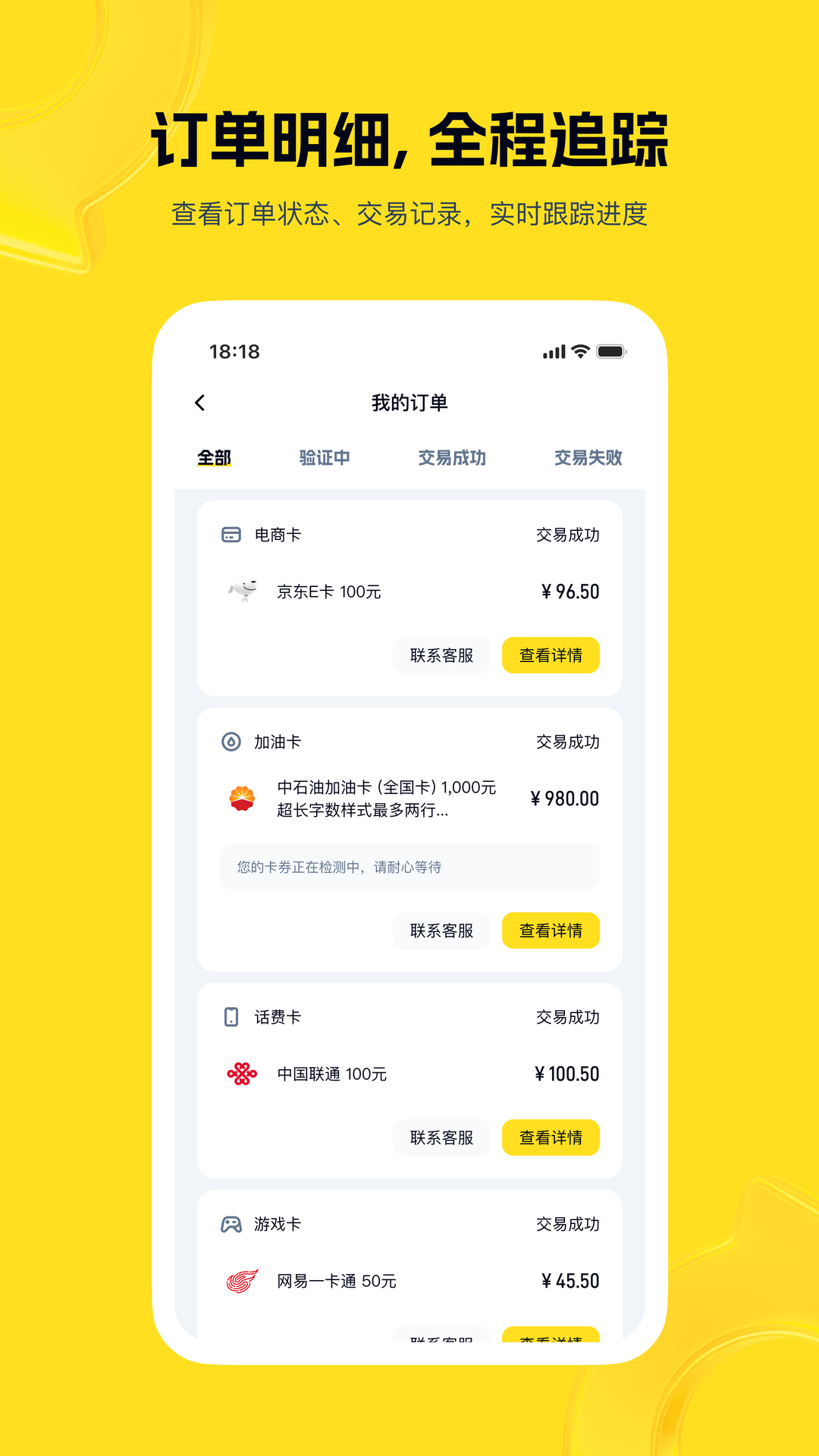Click the 京东E卡 JD mascot logo
The width and height of the screenshot is (819, 1456).
point(243,592)
